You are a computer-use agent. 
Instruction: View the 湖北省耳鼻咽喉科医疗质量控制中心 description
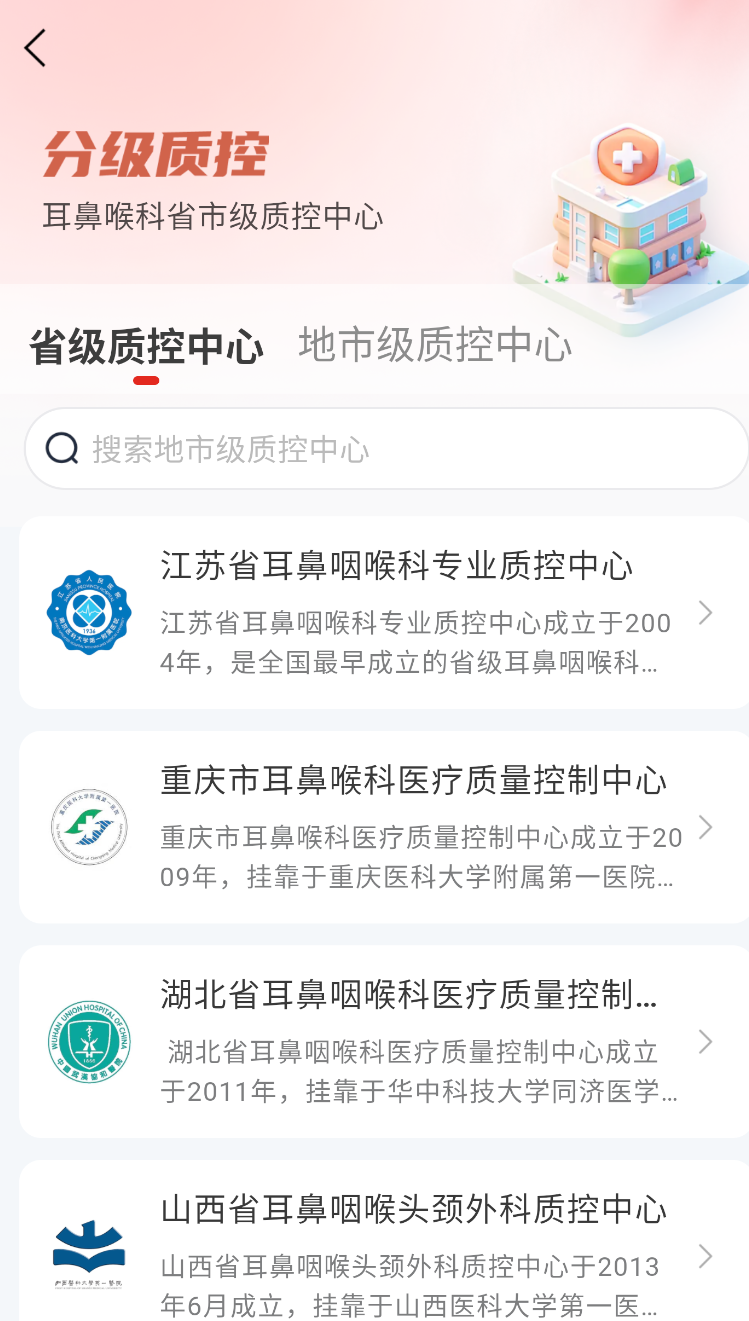tap(420, 1068)
